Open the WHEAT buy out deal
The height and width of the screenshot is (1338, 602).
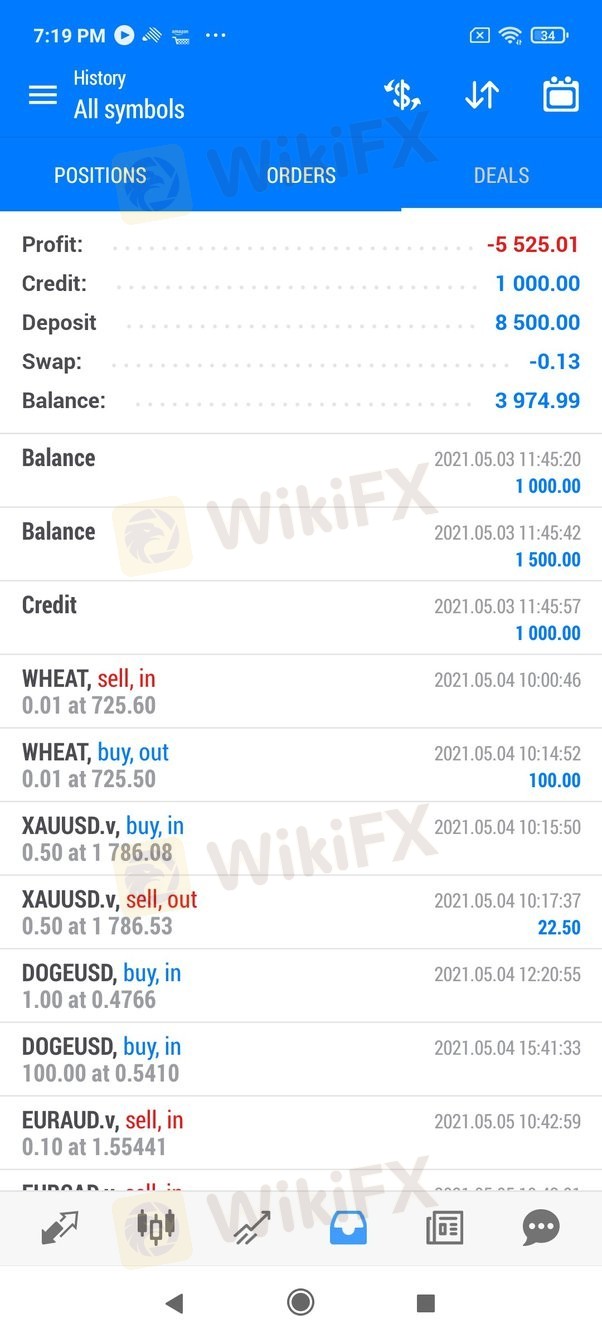pos(301,765)
